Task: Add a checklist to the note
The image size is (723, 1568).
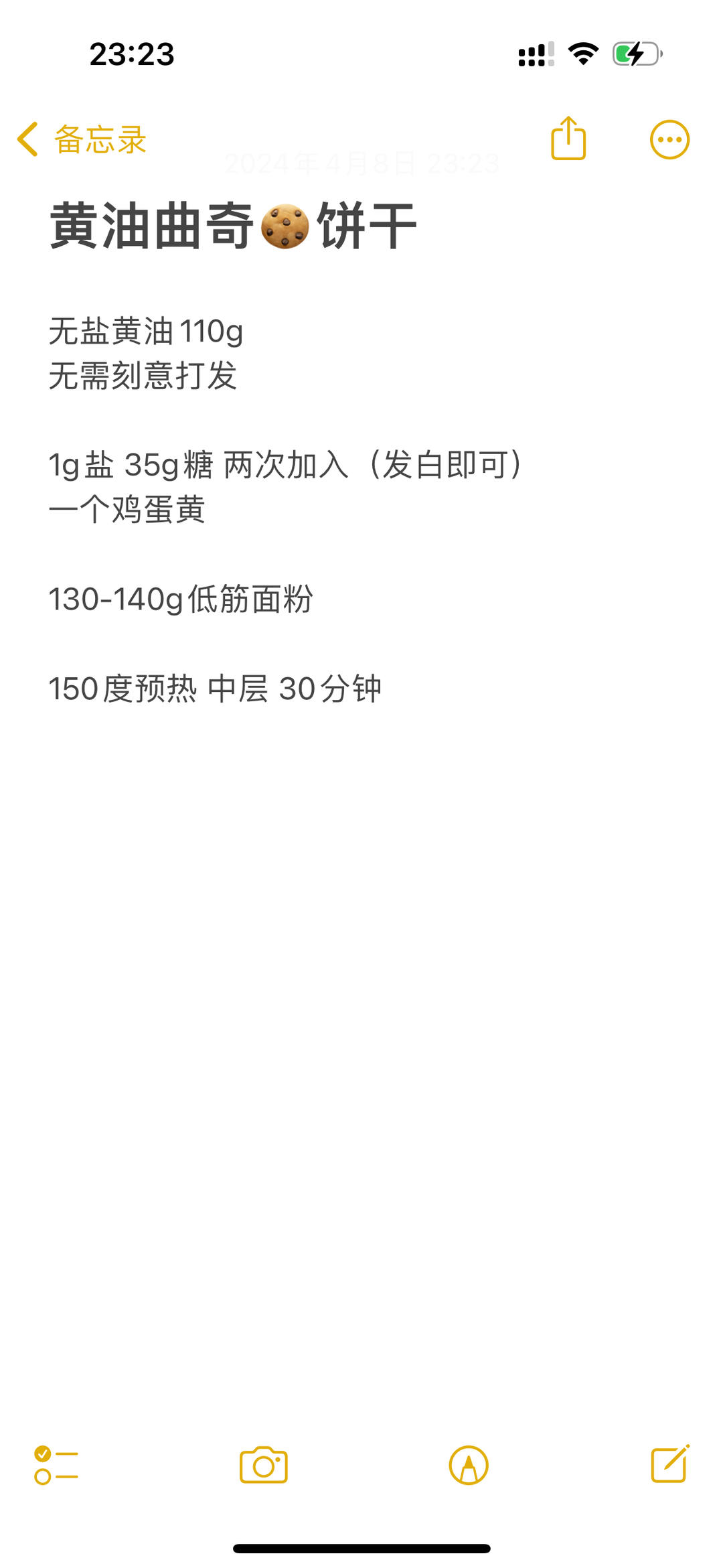Action: (x=56, y=1465)
